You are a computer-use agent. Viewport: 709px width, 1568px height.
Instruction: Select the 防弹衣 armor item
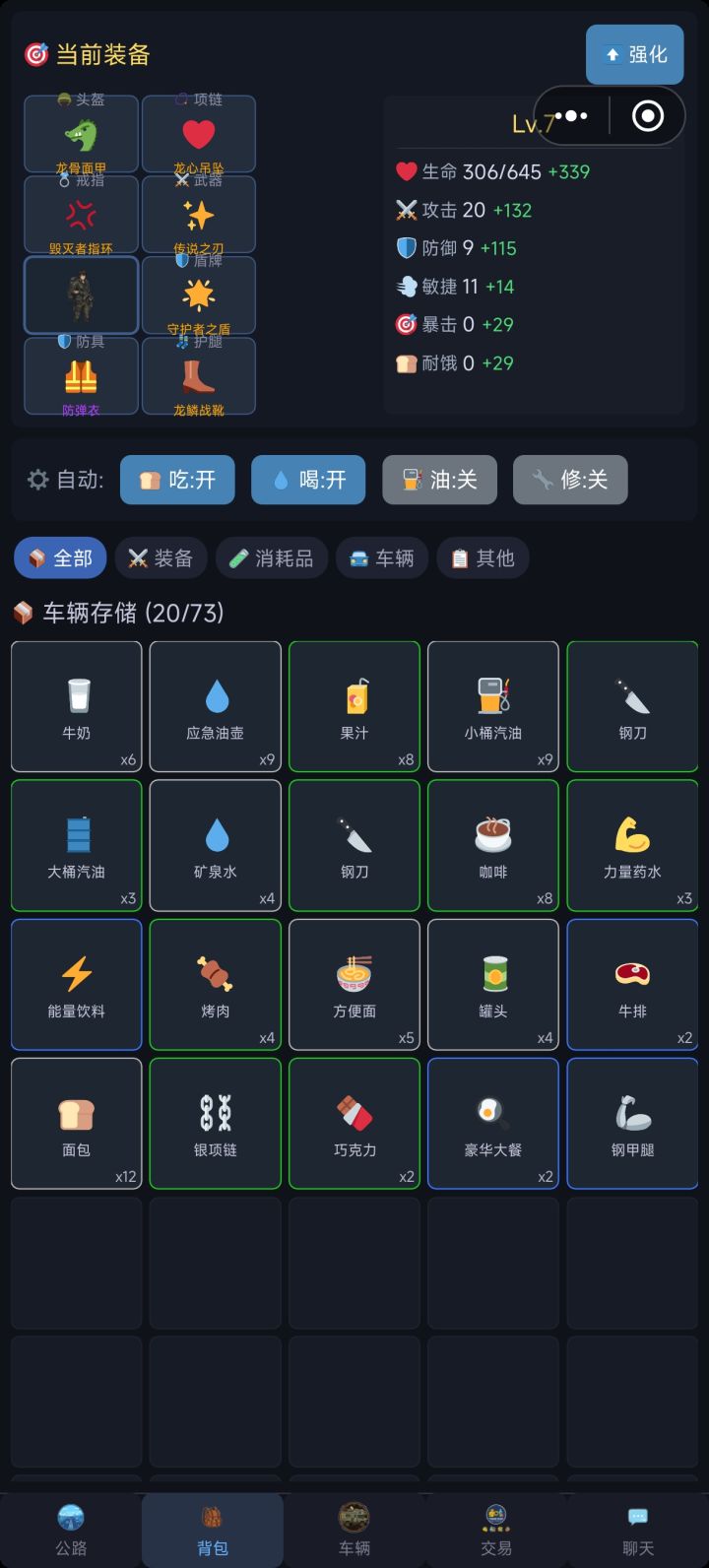80,376
